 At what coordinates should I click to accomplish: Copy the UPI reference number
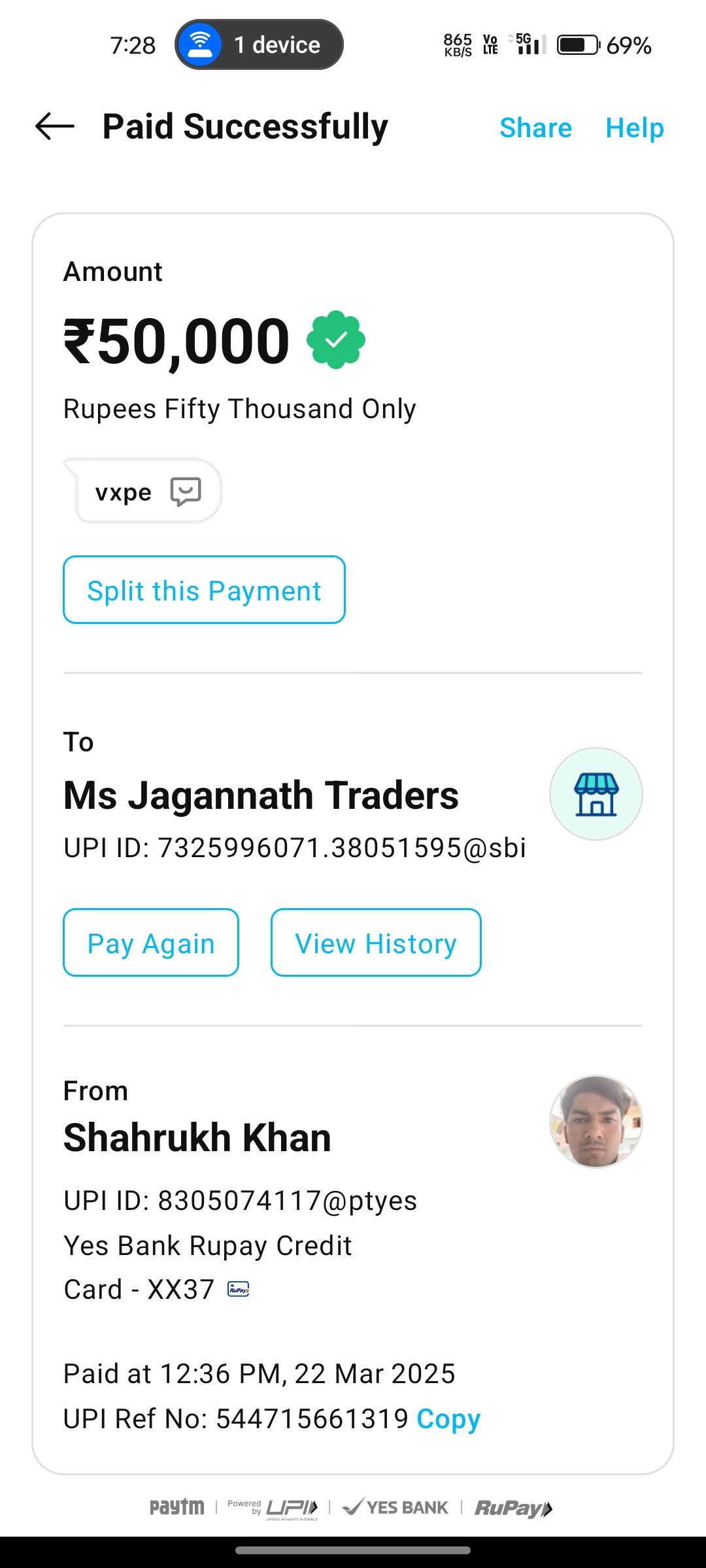(448, 1418)
